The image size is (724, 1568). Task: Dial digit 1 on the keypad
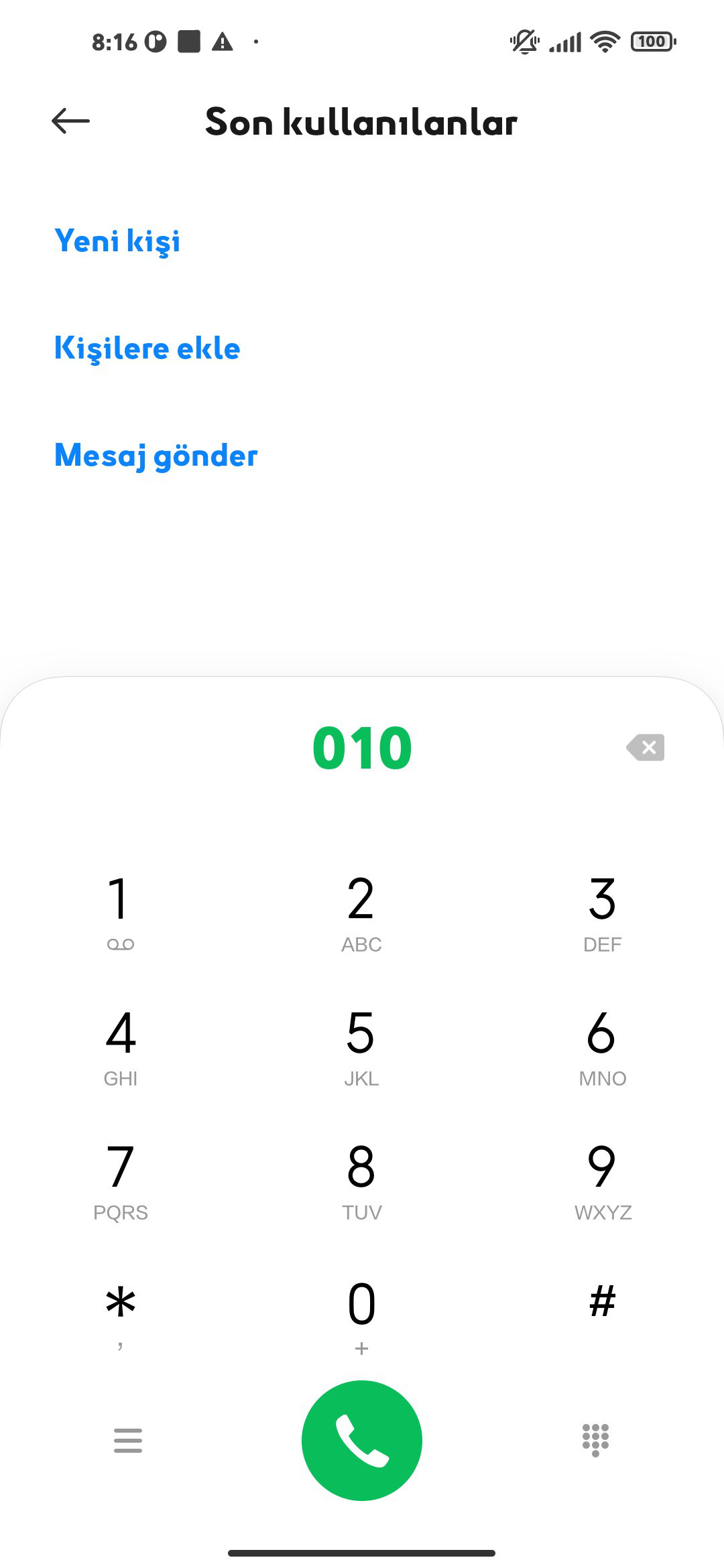pos(121,913)
